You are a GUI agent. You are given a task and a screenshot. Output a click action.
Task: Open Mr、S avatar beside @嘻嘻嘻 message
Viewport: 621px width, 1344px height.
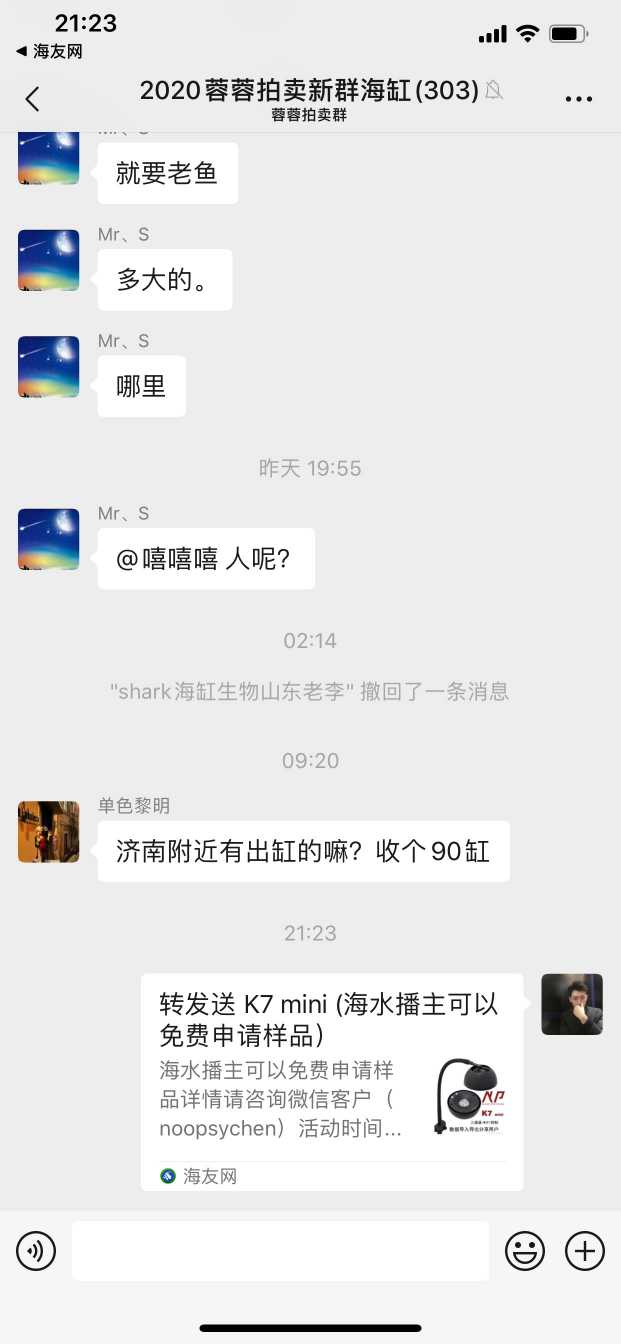point(49,539)
